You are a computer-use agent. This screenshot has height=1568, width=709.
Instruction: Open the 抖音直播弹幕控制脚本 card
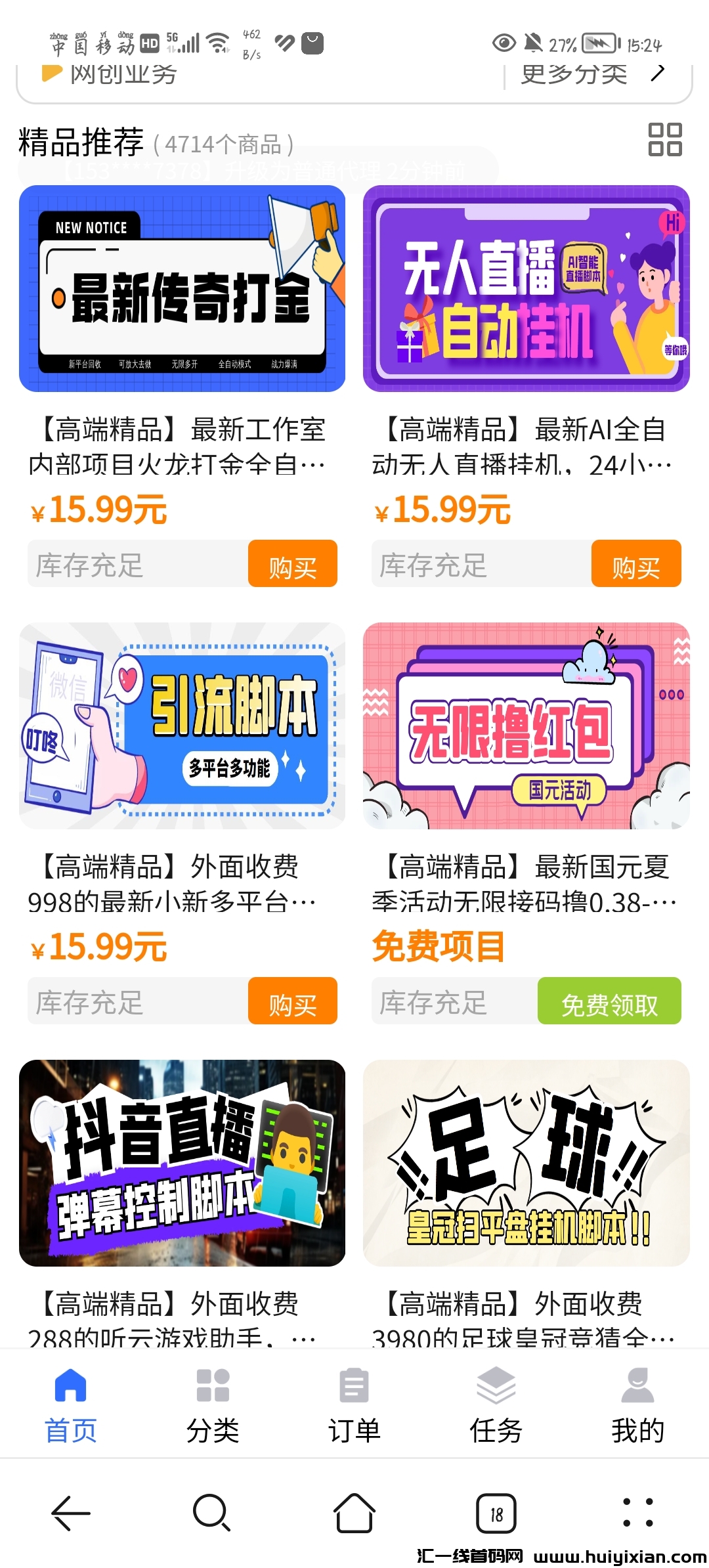182,1163
